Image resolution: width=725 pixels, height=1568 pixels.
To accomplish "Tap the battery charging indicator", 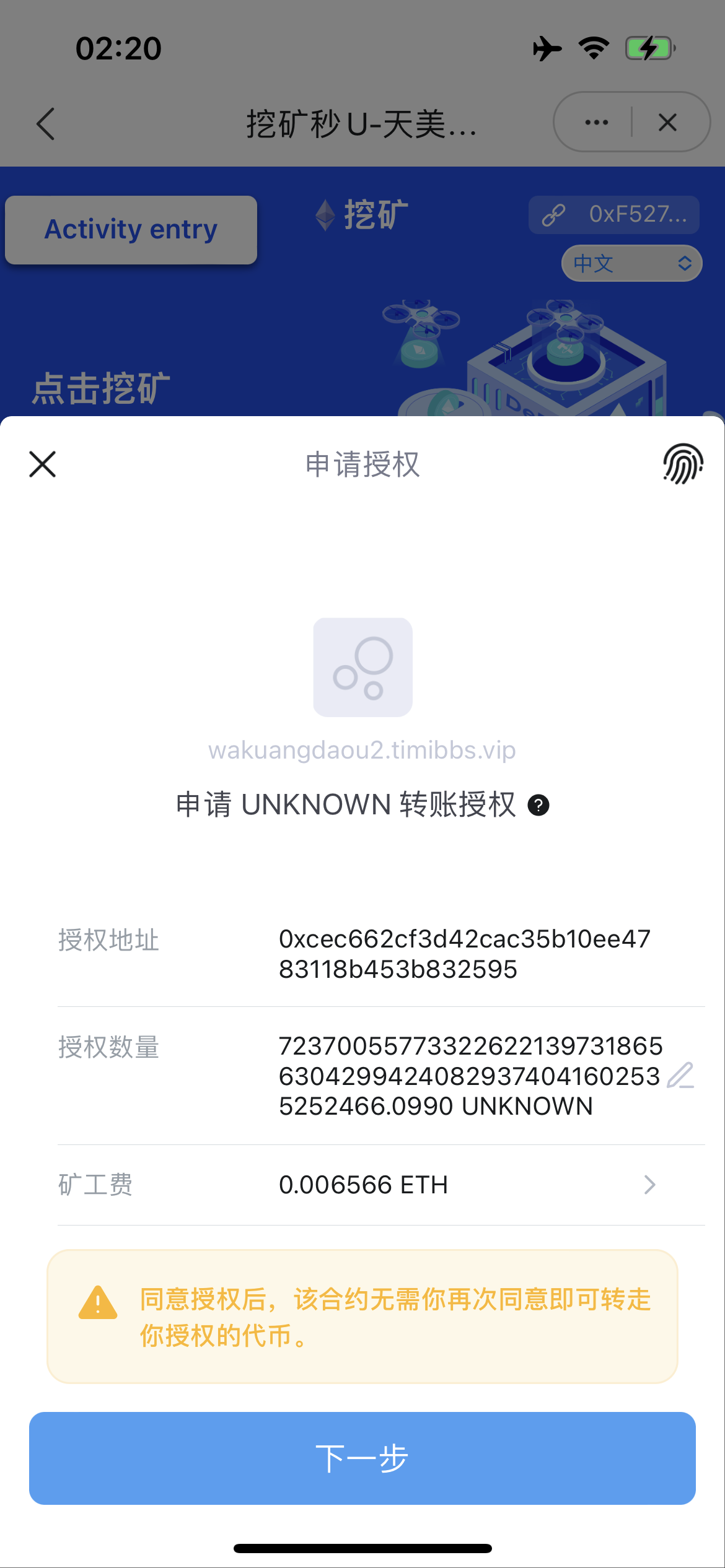I will [x=648, y=47].
